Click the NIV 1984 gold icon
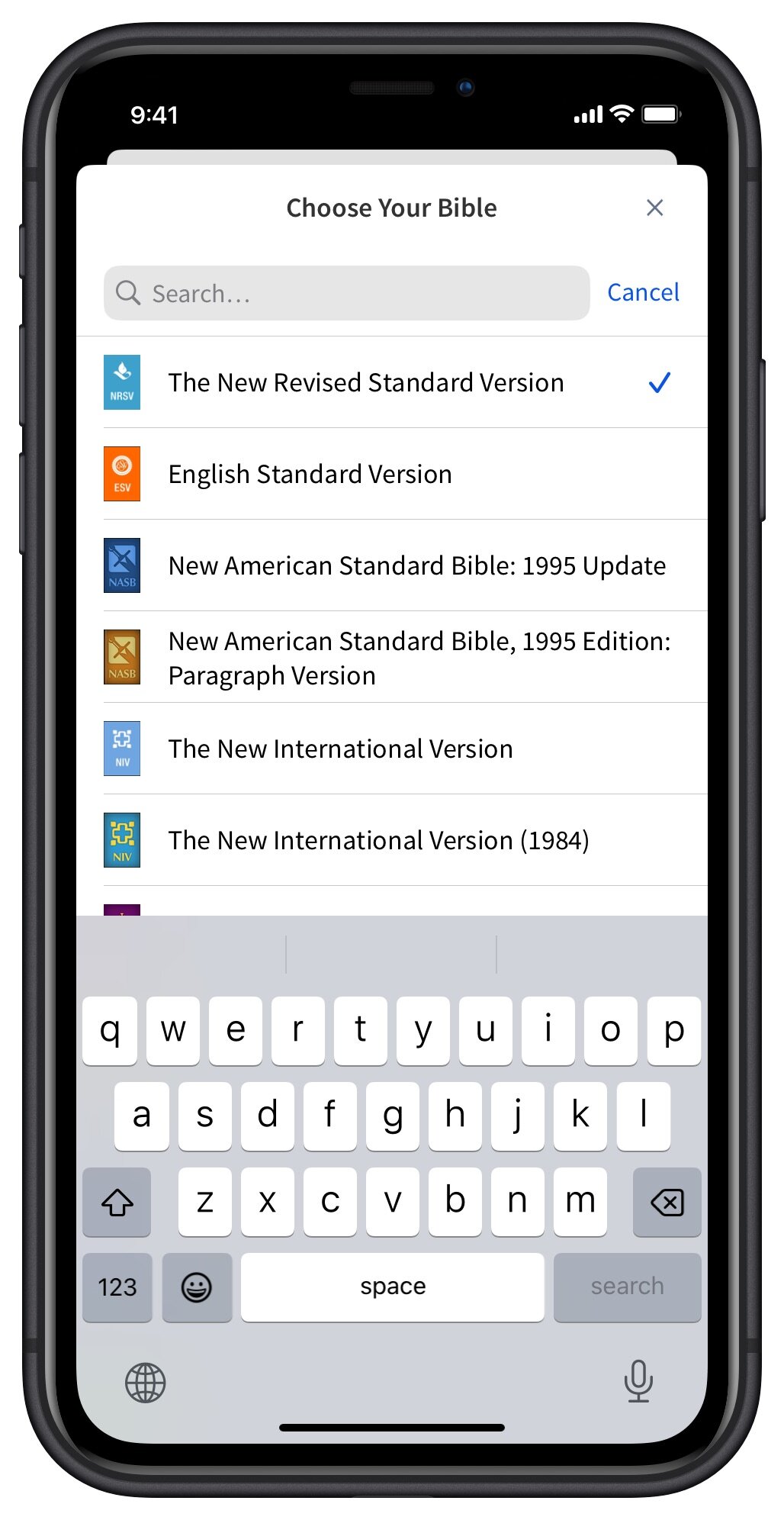This screenshot has height=1520, width=784. (121, 840)
